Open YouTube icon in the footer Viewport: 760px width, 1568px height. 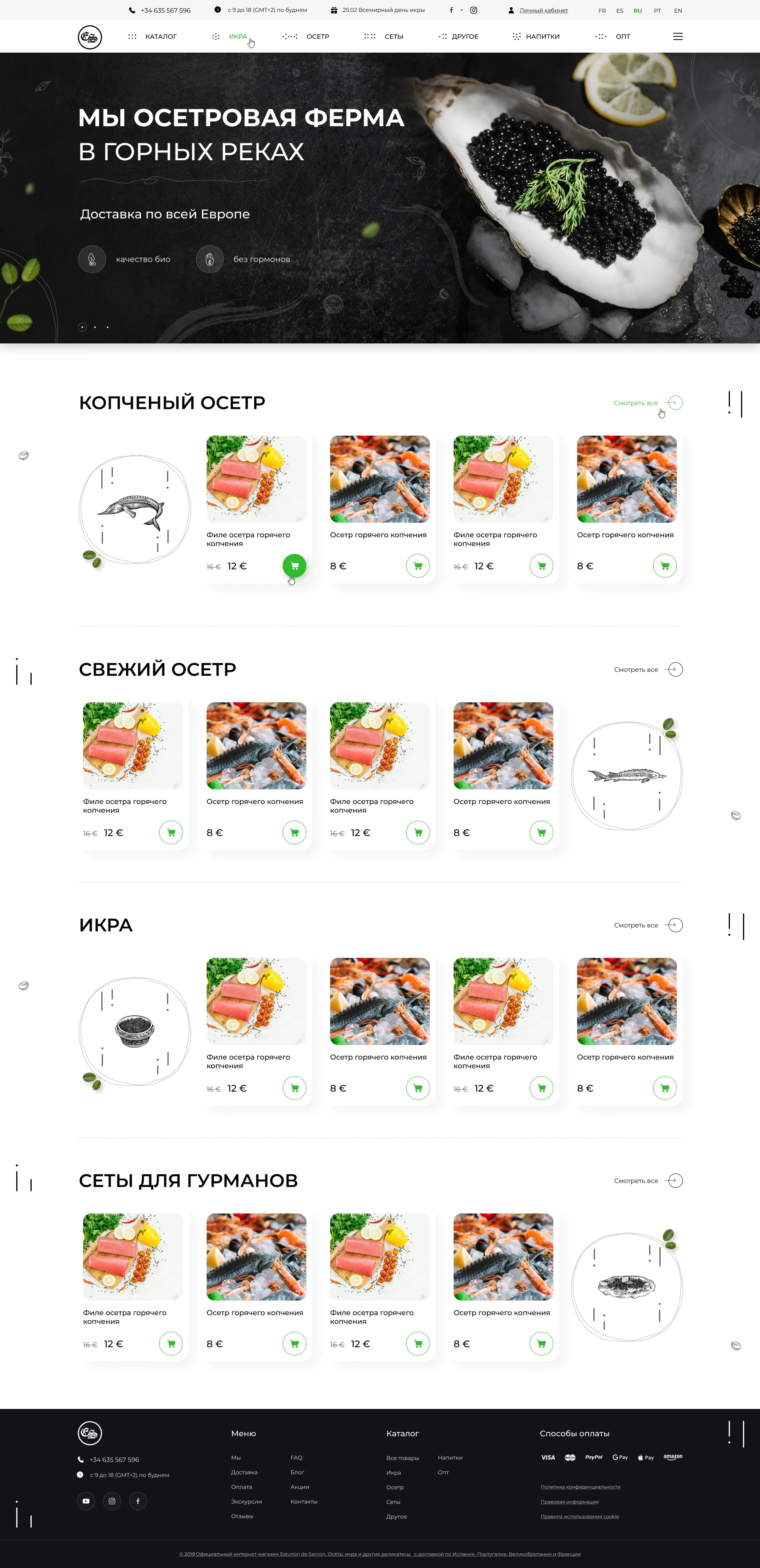(x=86, y=1501)
